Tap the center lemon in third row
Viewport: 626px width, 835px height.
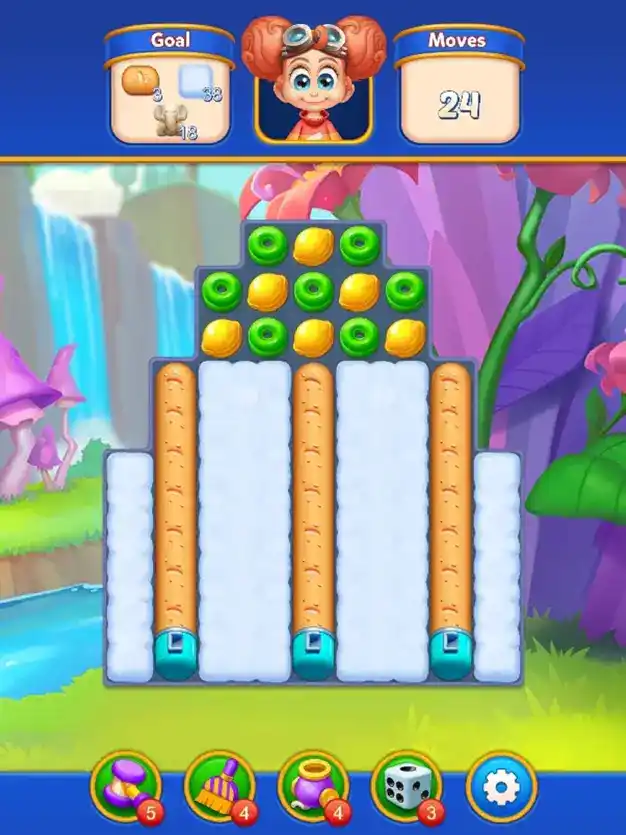(313, 338)
